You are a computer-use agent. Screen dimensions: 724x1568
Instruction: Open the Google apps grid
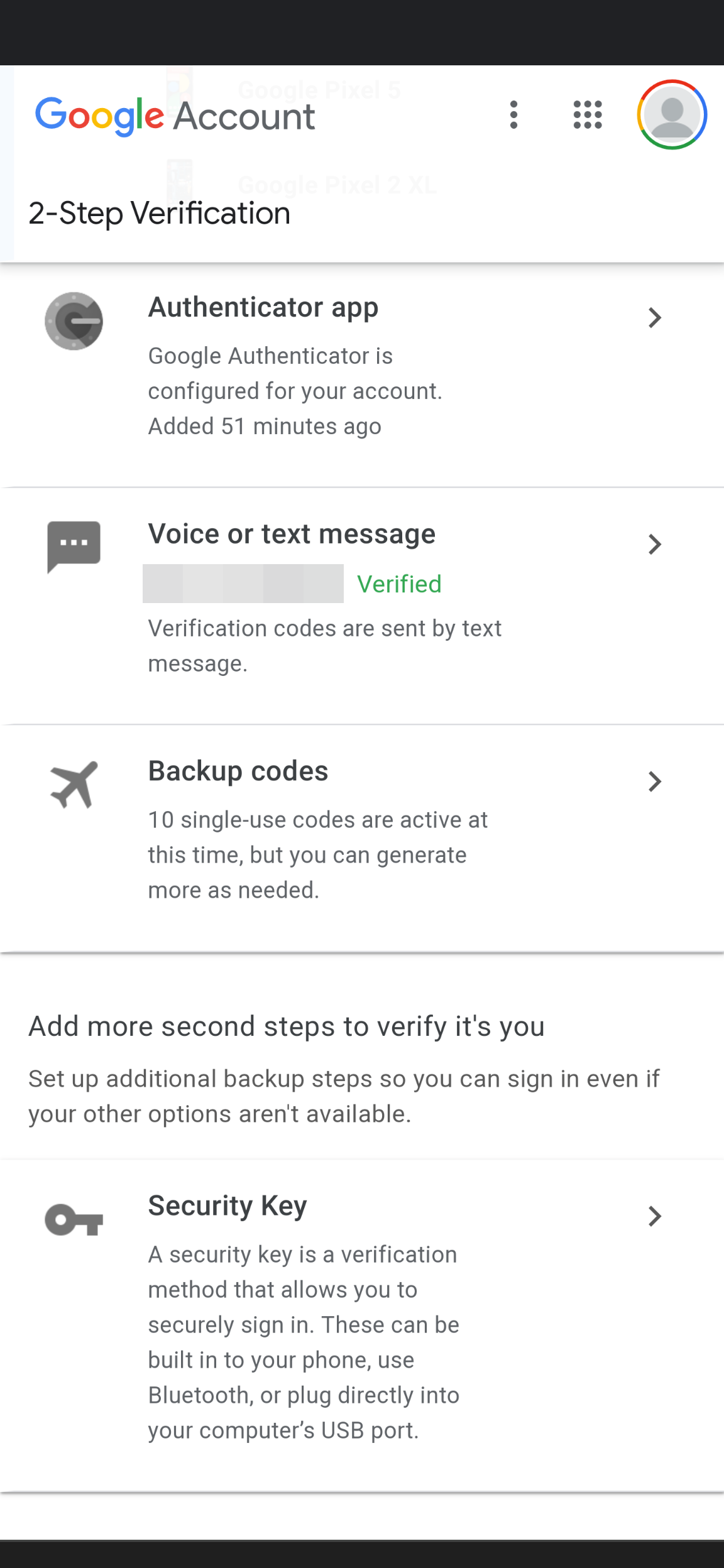(x=588, y=115)
